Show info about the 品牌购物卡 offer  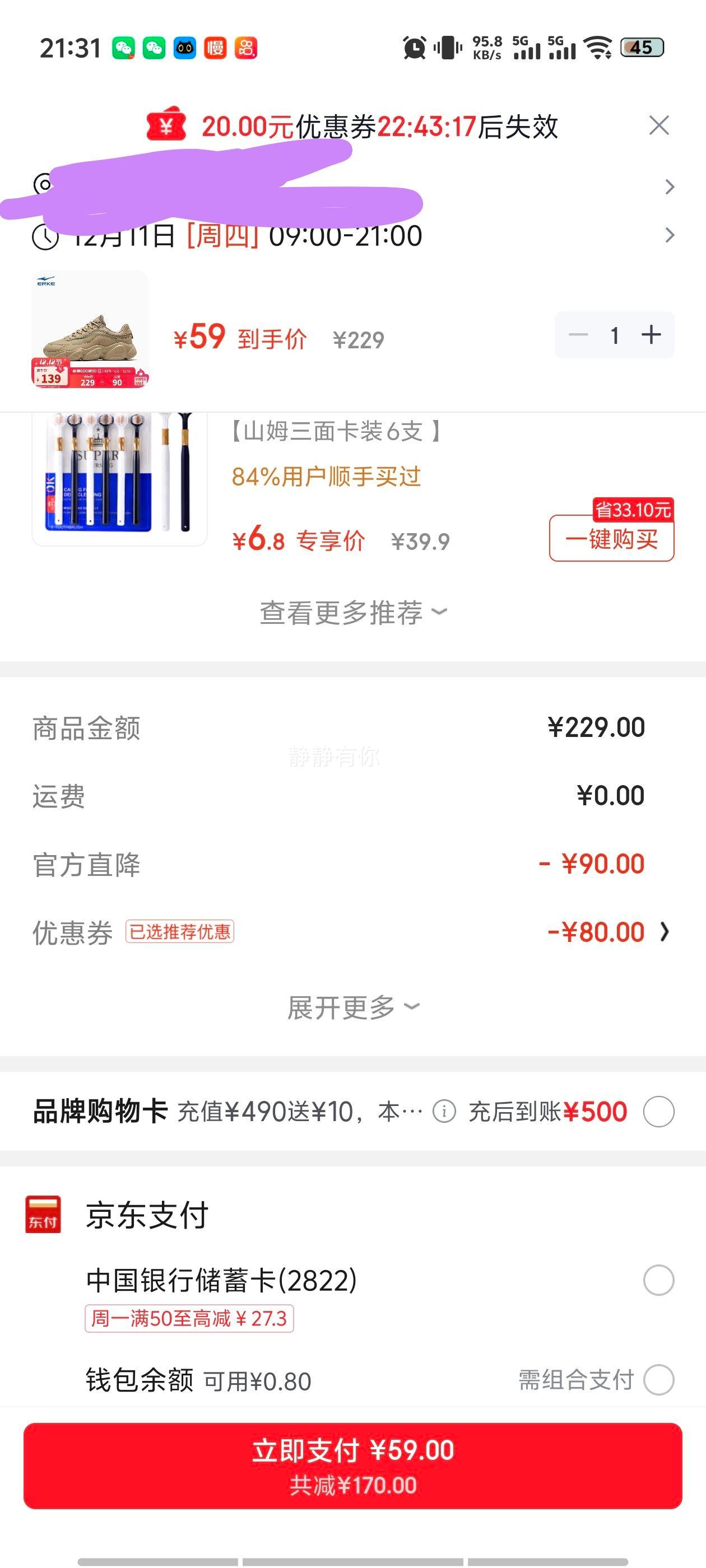[444, 1112]
